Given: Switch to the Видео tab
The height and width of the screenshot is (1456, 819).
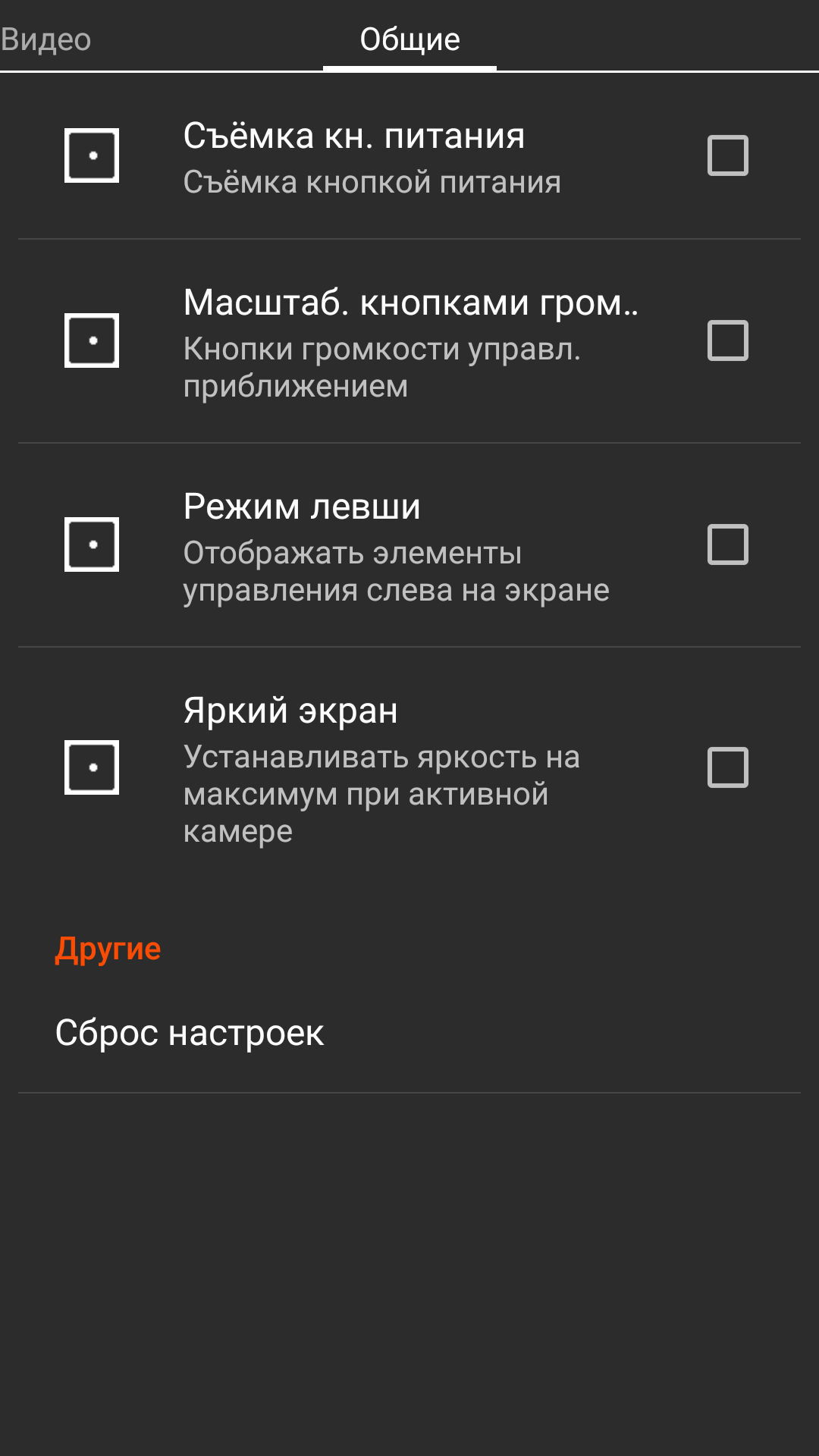Looking at the screenshot, I should (x=45, y=39).
